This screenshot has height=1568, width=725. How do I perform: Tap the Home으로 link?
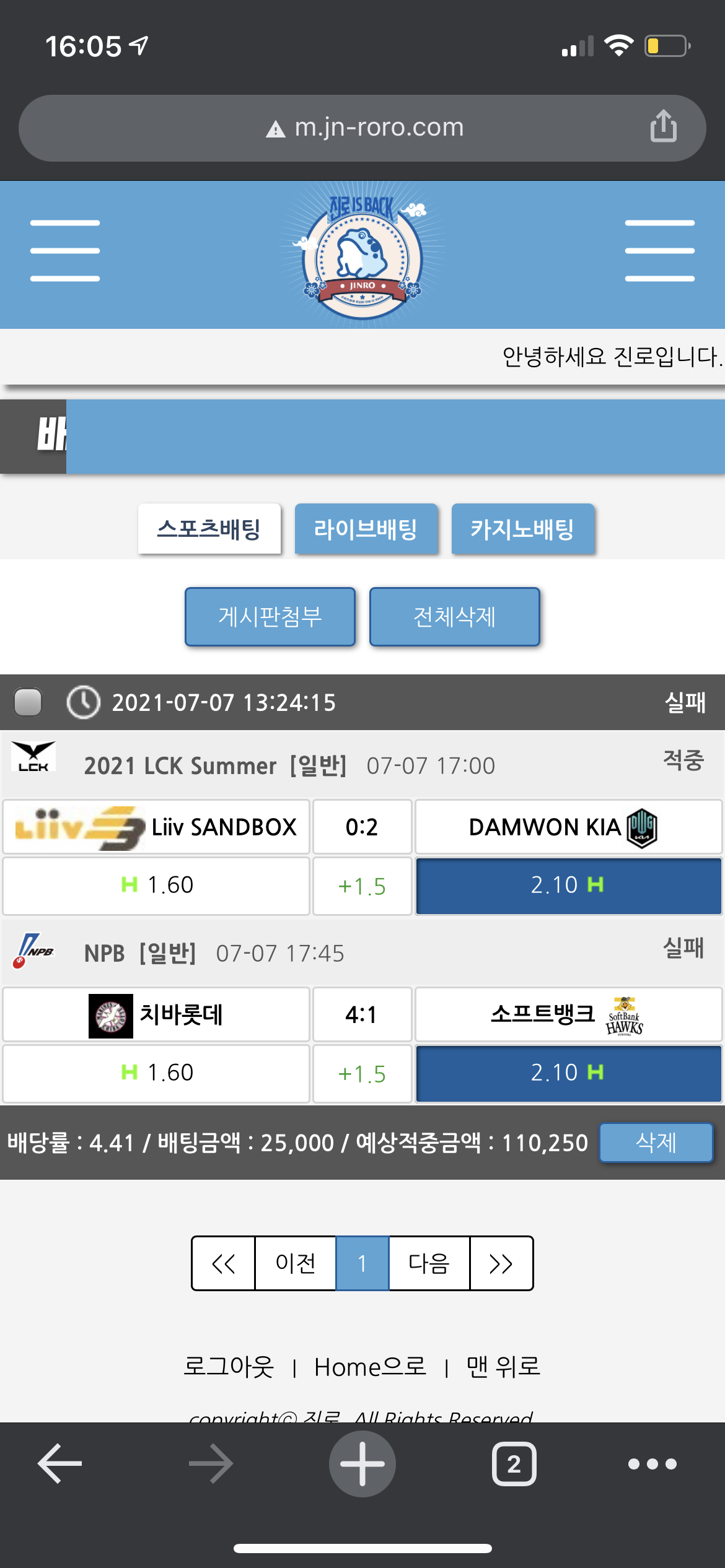coord(370,1367)
